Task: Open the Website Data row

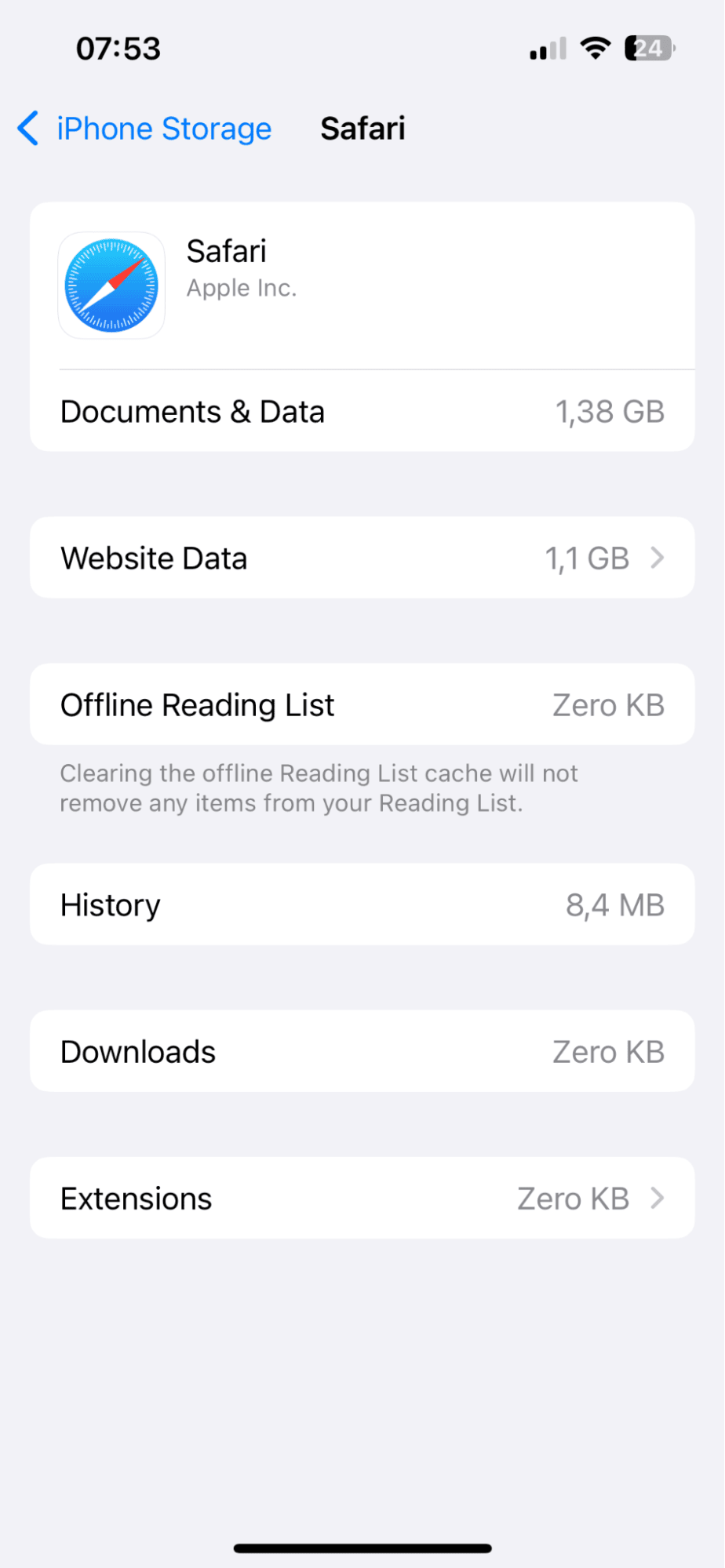Action: 362,558
